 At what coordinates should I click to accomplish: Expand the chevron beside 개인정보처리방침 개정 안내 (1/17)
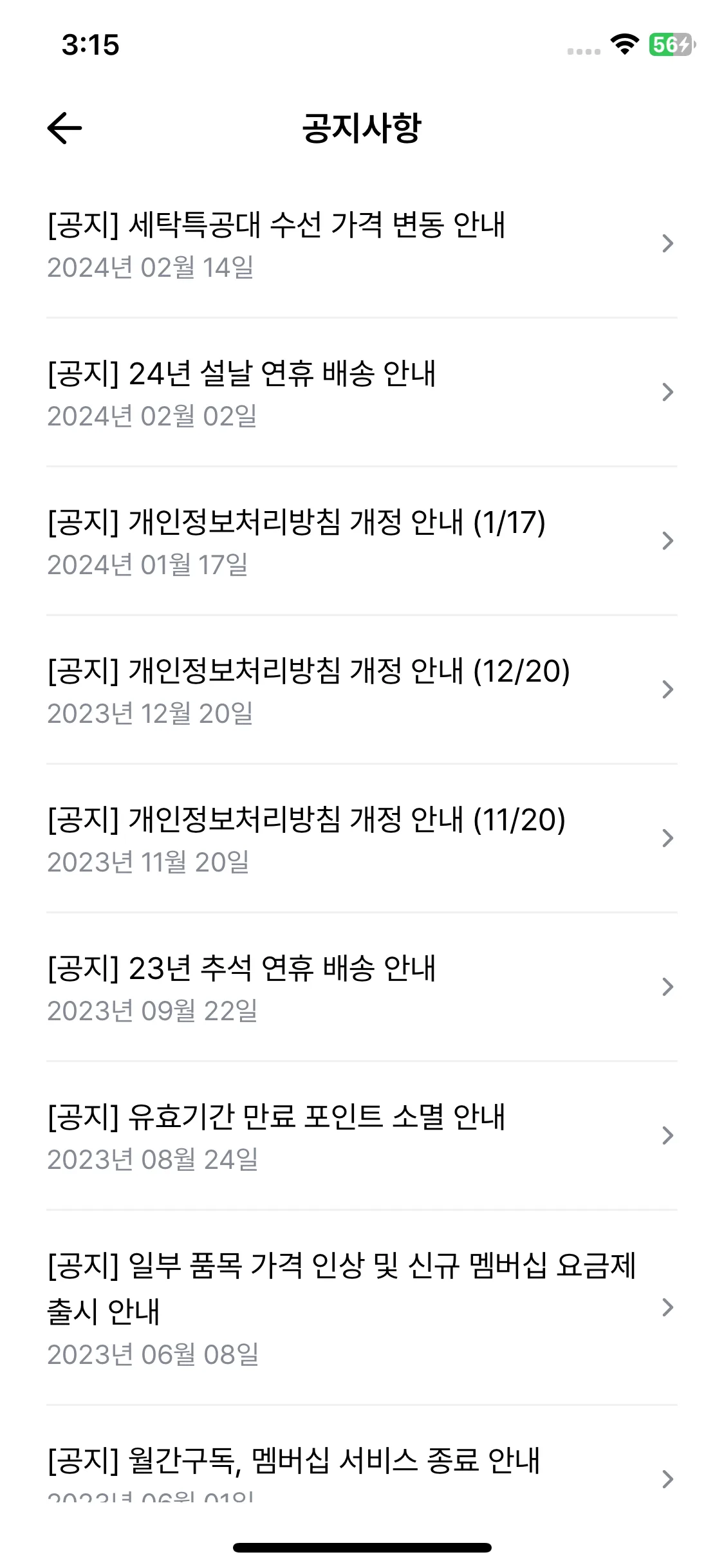click(667, 542)
